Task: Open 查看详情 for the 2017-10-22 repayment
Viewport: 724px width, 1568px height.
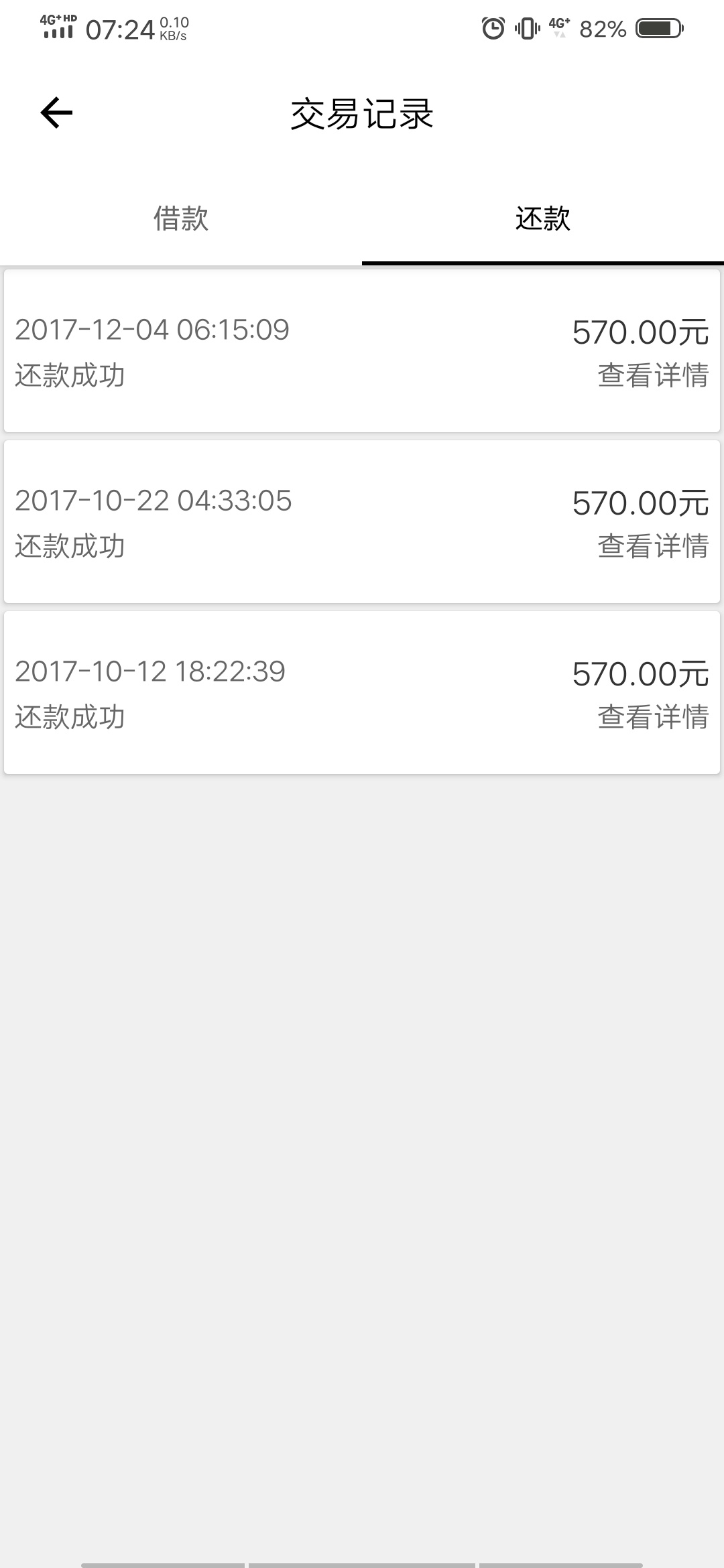Action: pyautogui.click(x=653, y=546)
